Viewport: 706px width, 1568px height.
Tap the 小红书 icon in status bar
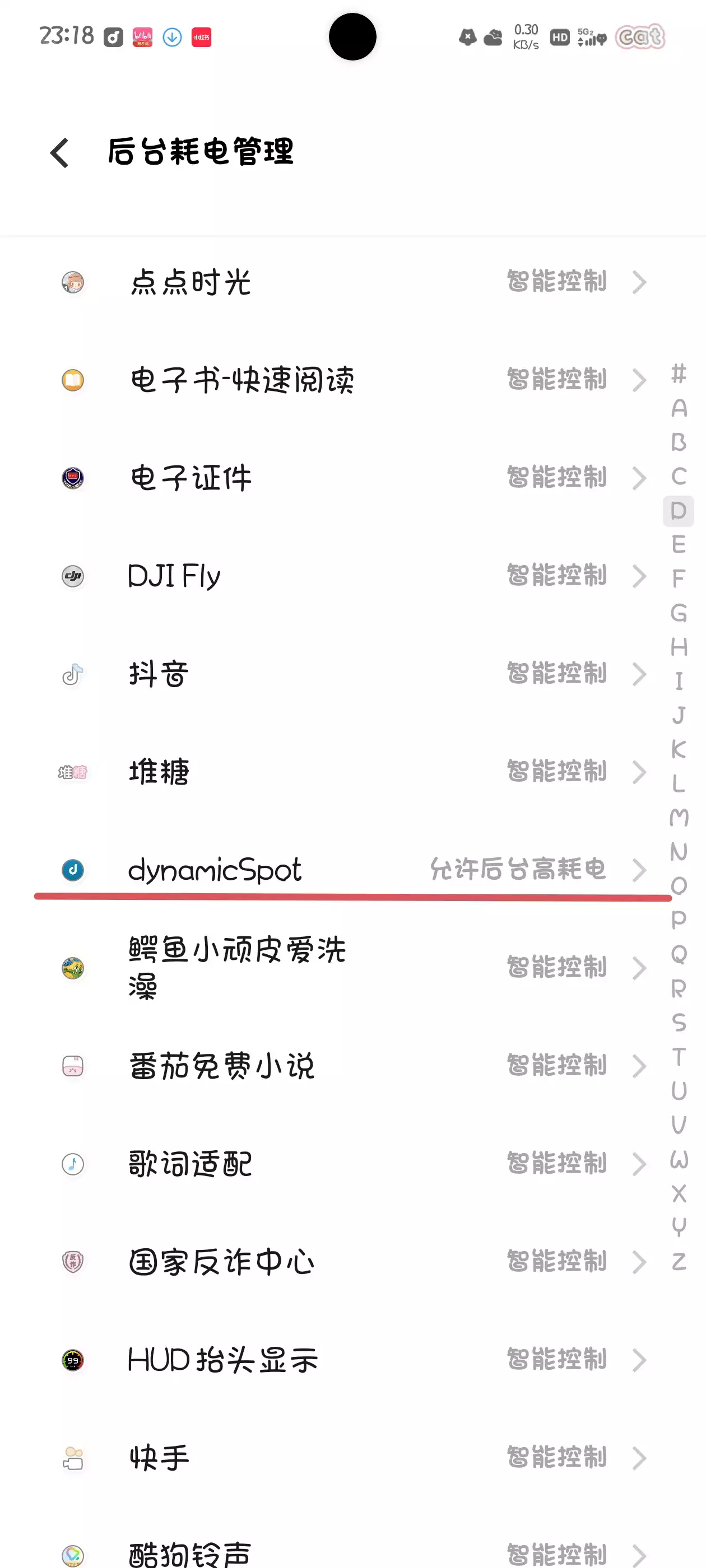(x=202, y=38)
